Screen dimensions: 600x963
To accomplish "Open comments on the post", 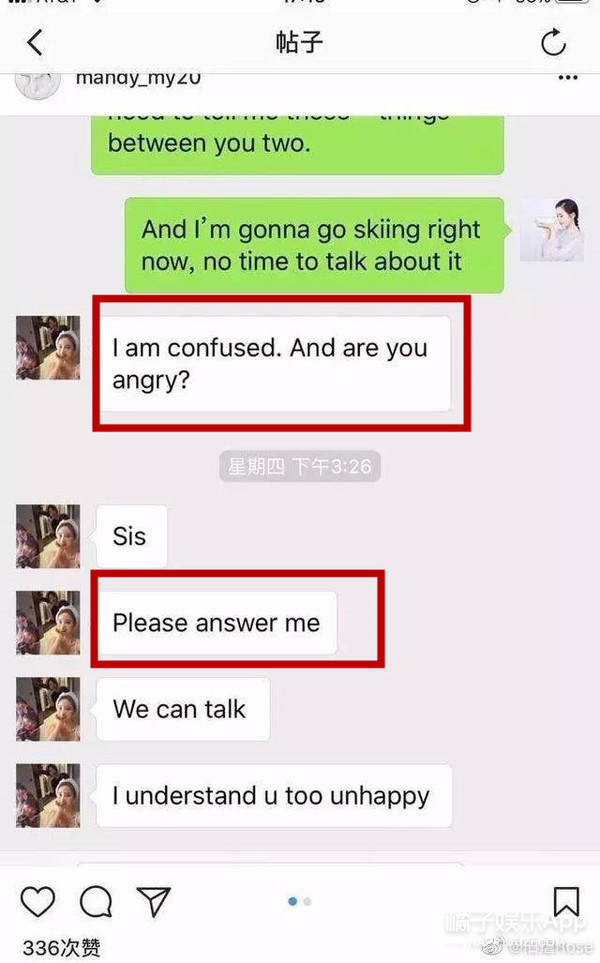I will click(x=96, y=902).
